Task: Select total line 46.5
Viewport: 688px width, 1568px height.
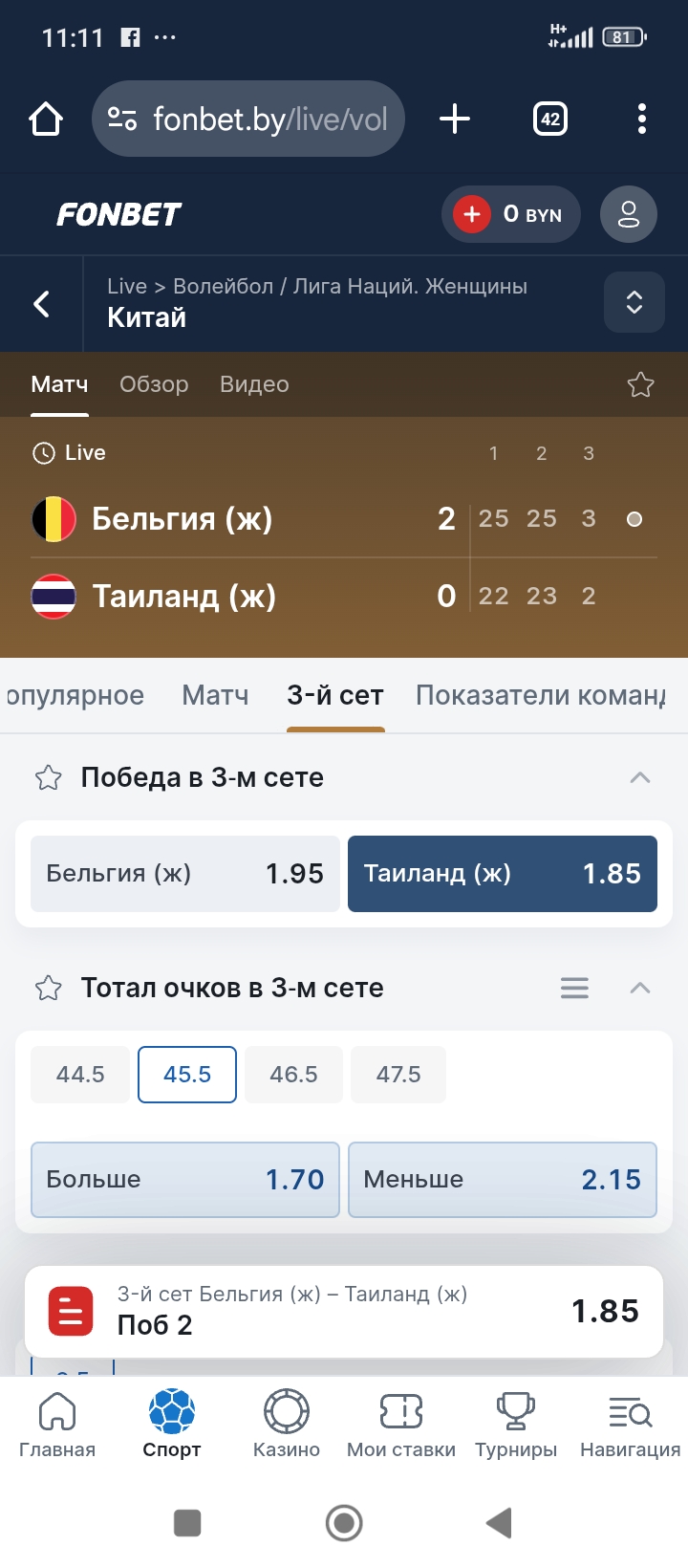Action: coord(293,1074)
